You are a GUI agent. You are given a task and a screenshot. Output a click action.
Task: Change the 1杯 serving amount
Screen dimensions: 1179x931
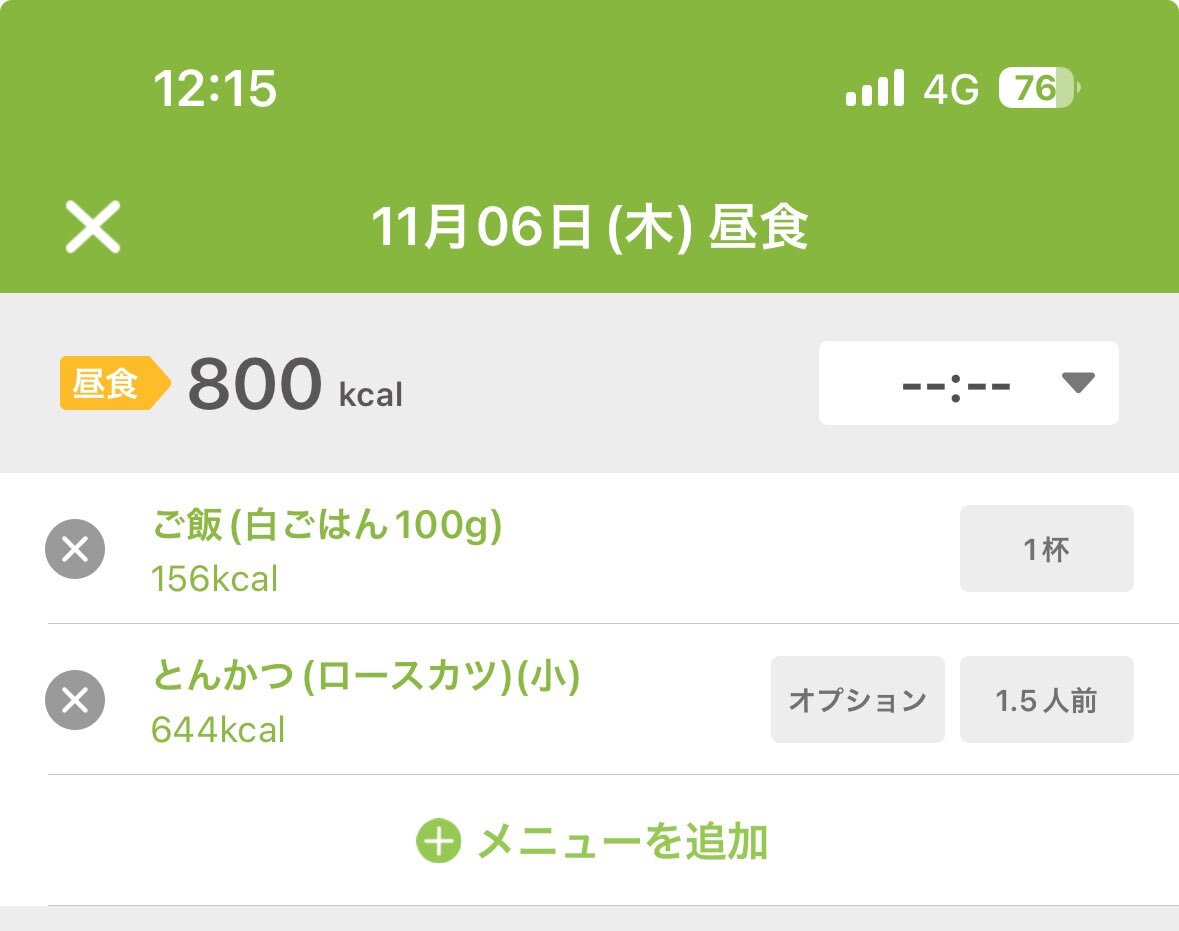1046,548
